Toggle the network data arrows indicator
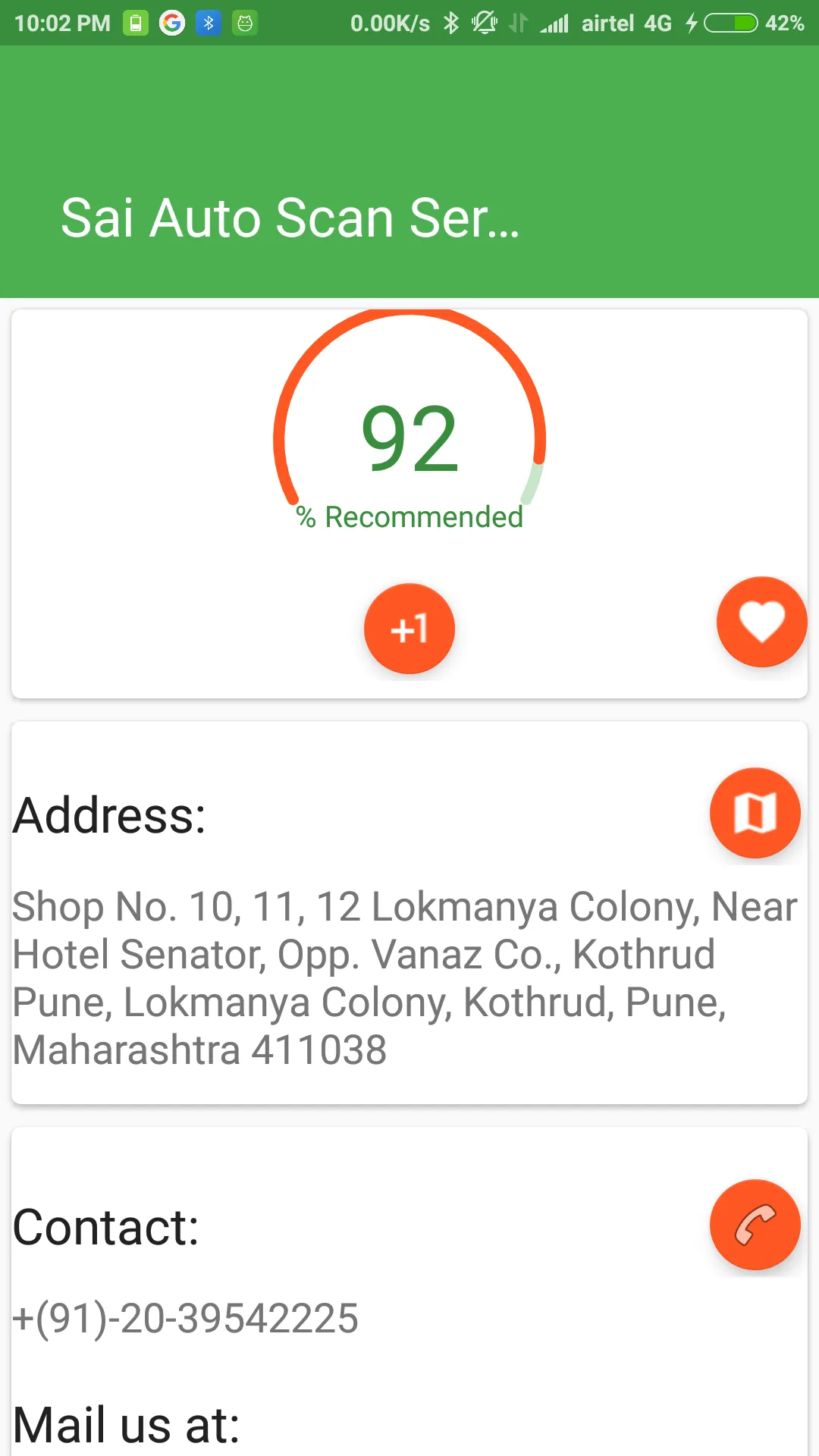The image size is (819, 1456). [x=519, y=23]
